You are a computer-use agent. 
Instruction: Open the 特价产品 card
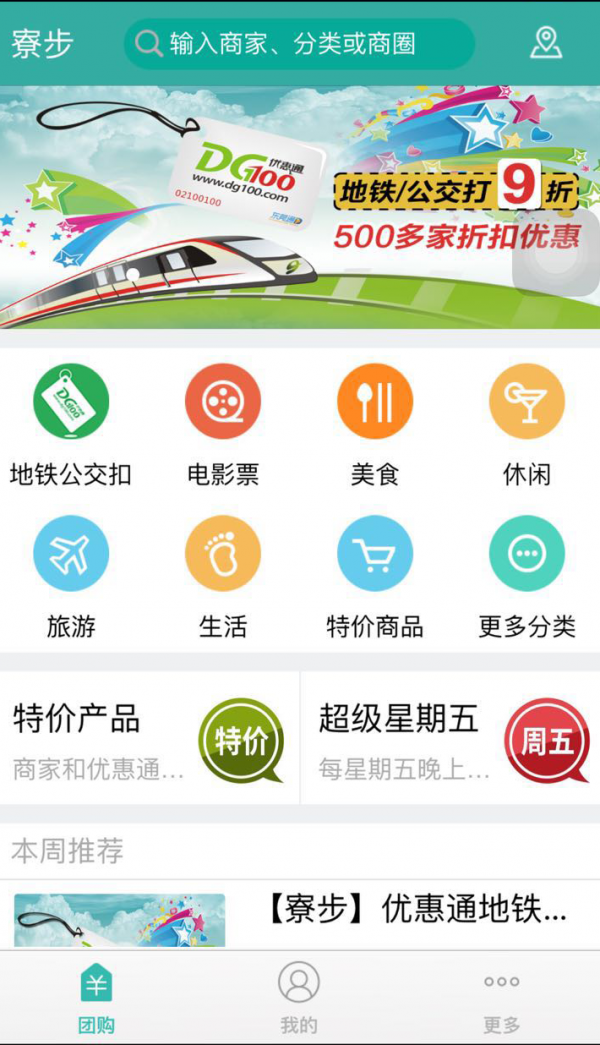[x=149, y=738]
